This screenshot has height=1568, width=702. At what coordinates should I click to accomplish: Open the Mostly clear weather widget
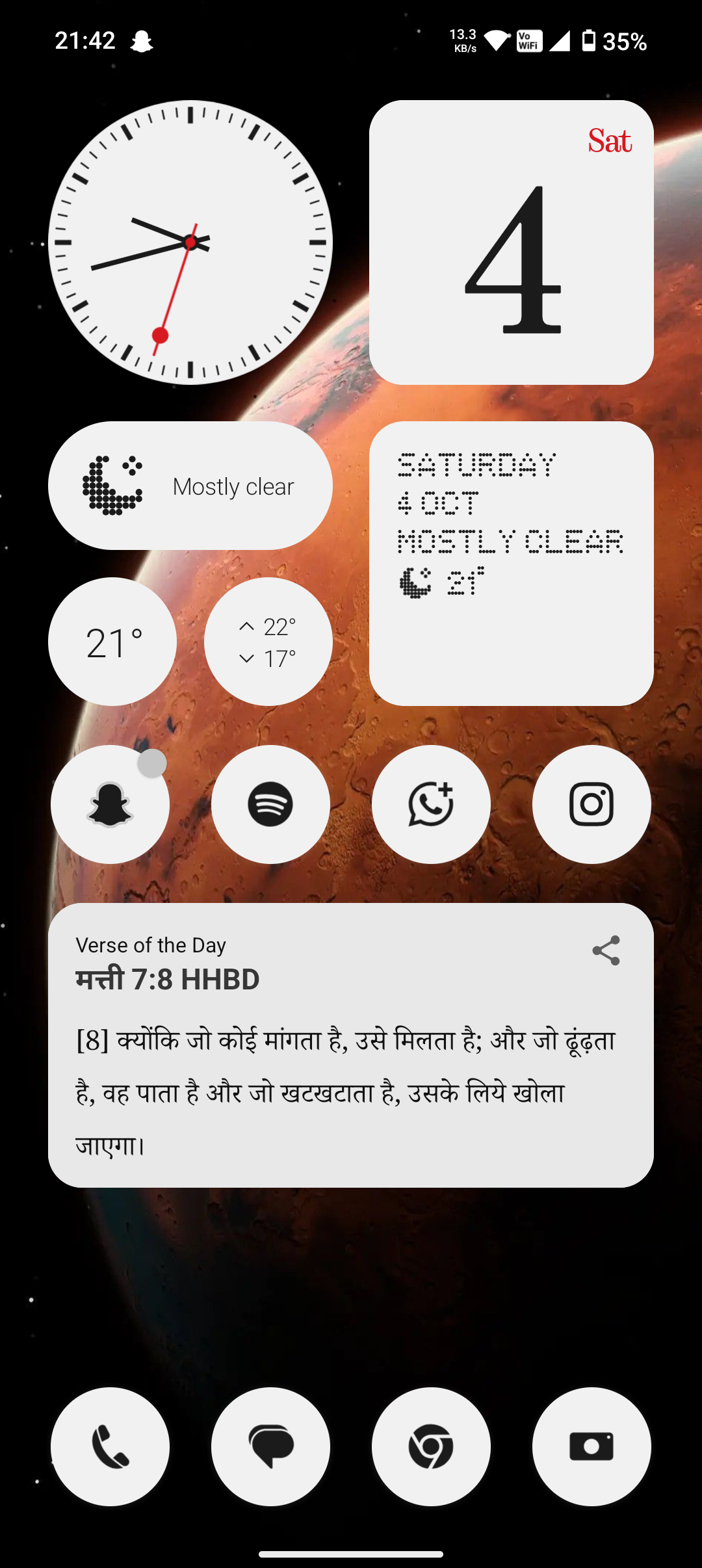pos(190,486)
